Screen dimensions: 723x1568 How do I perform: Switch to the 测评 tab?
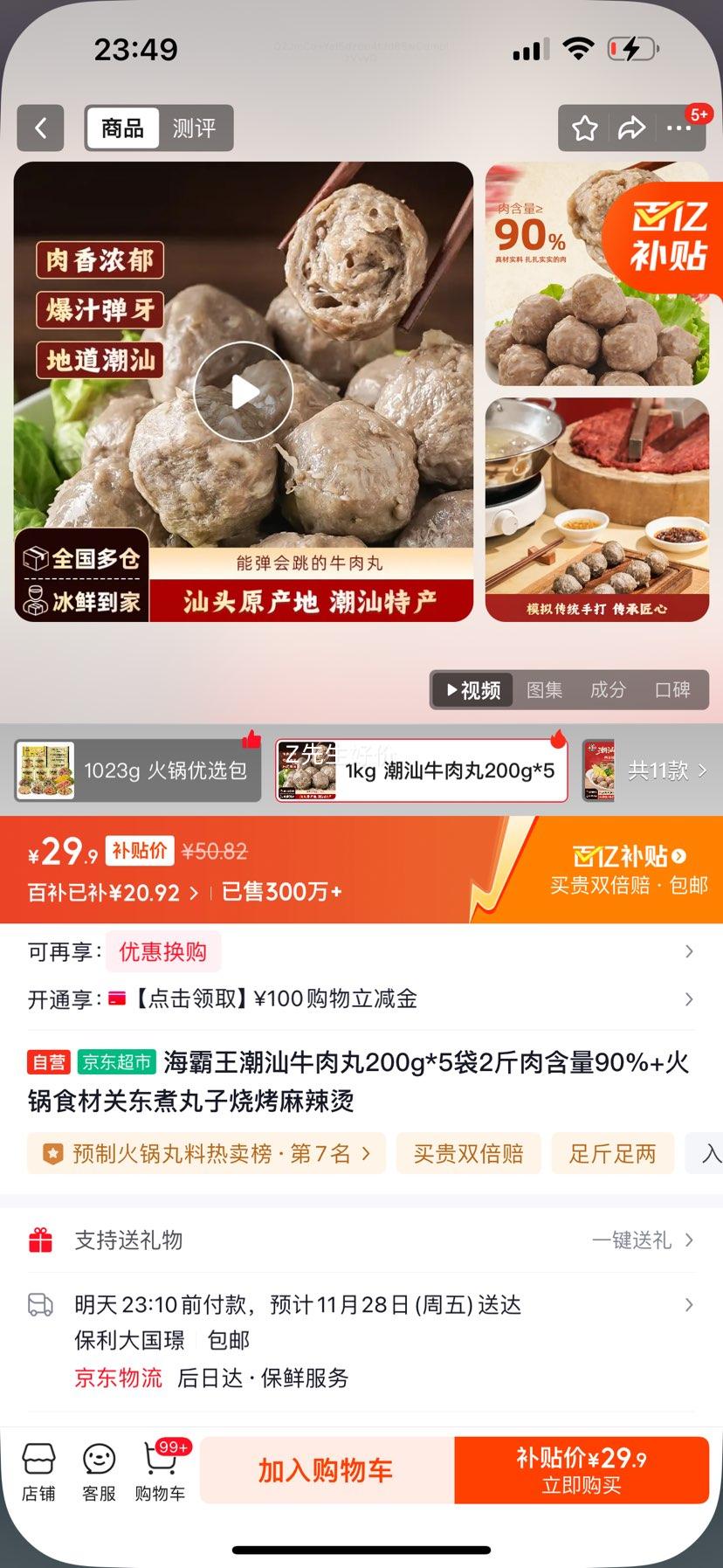coord(196,128)
